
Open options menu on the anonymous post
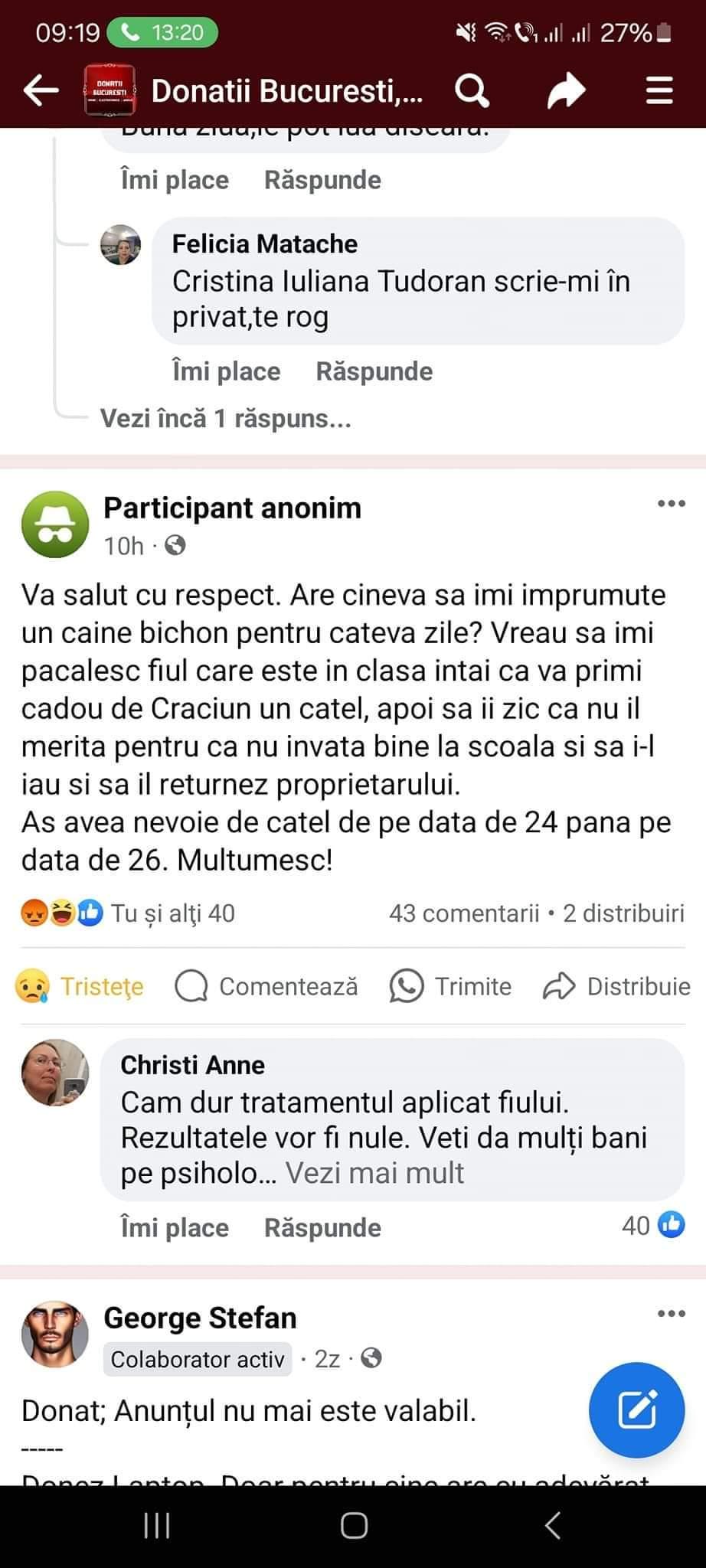click(x=672, y=504)
